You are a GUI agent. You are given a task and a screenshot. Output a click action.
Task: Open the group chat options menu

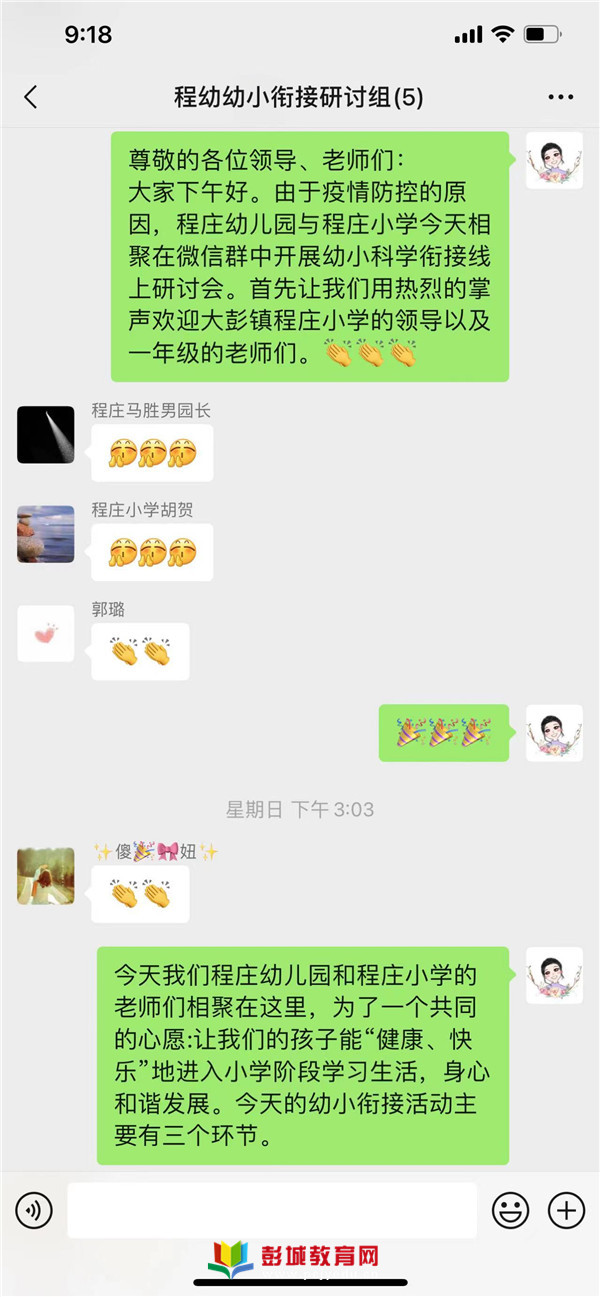[560, 97]
